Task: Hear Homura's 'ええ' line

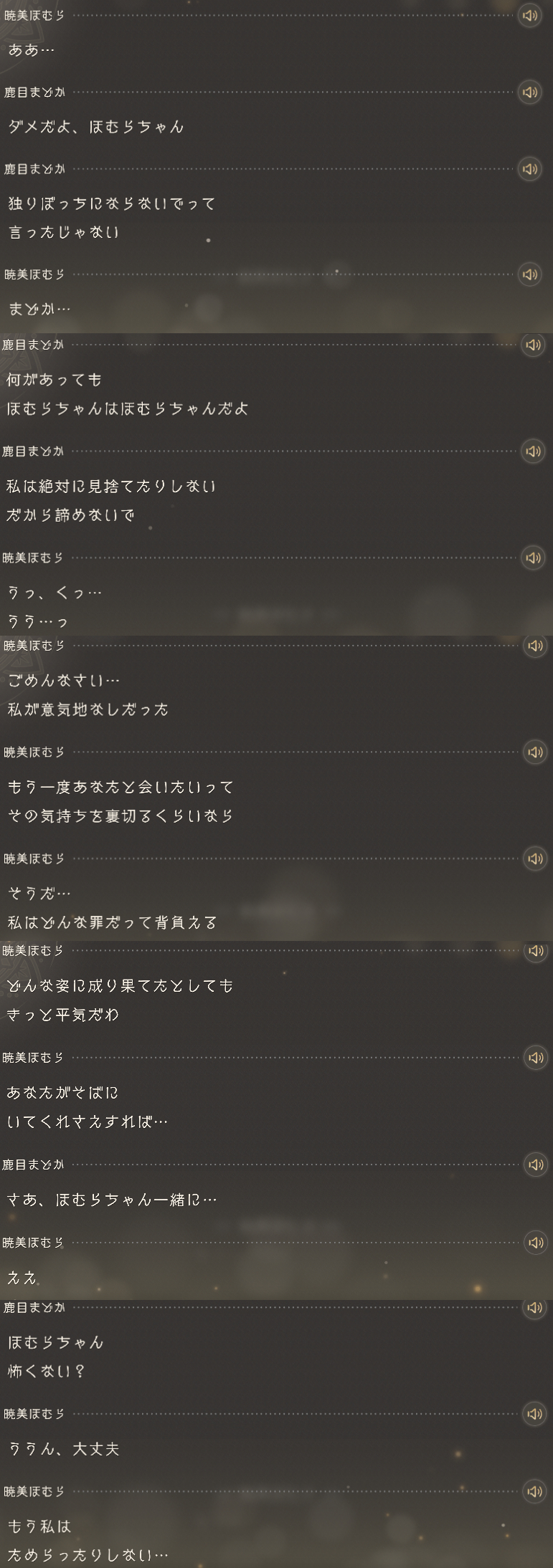Action: click(x=535, y=1242)
